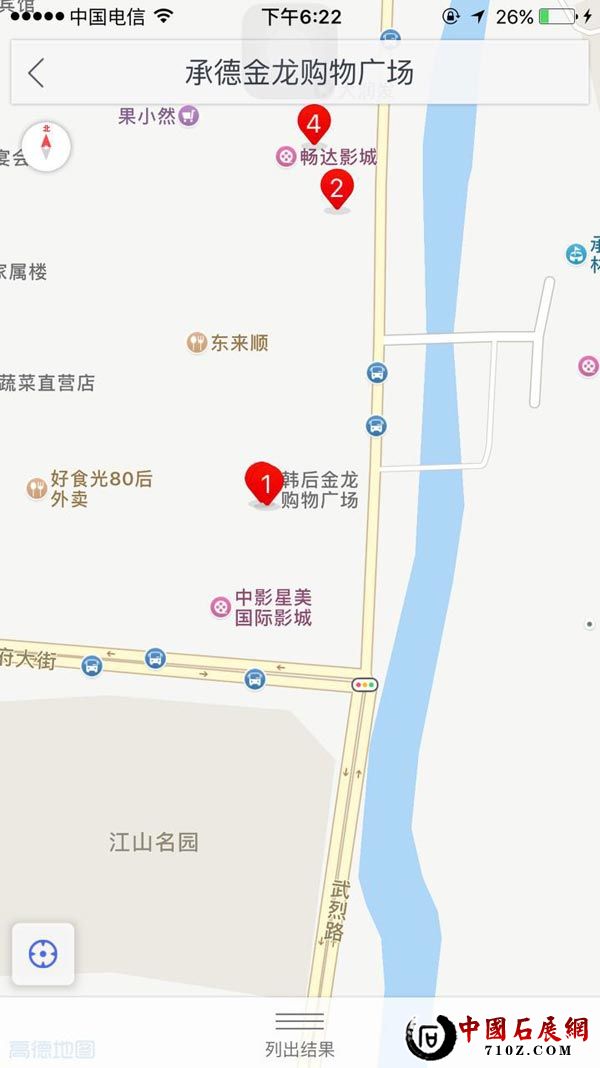Tap the 中影星美国际影城 cinema marker
The width and height of the screenshot is (600, 1068).
coord(221,607)
